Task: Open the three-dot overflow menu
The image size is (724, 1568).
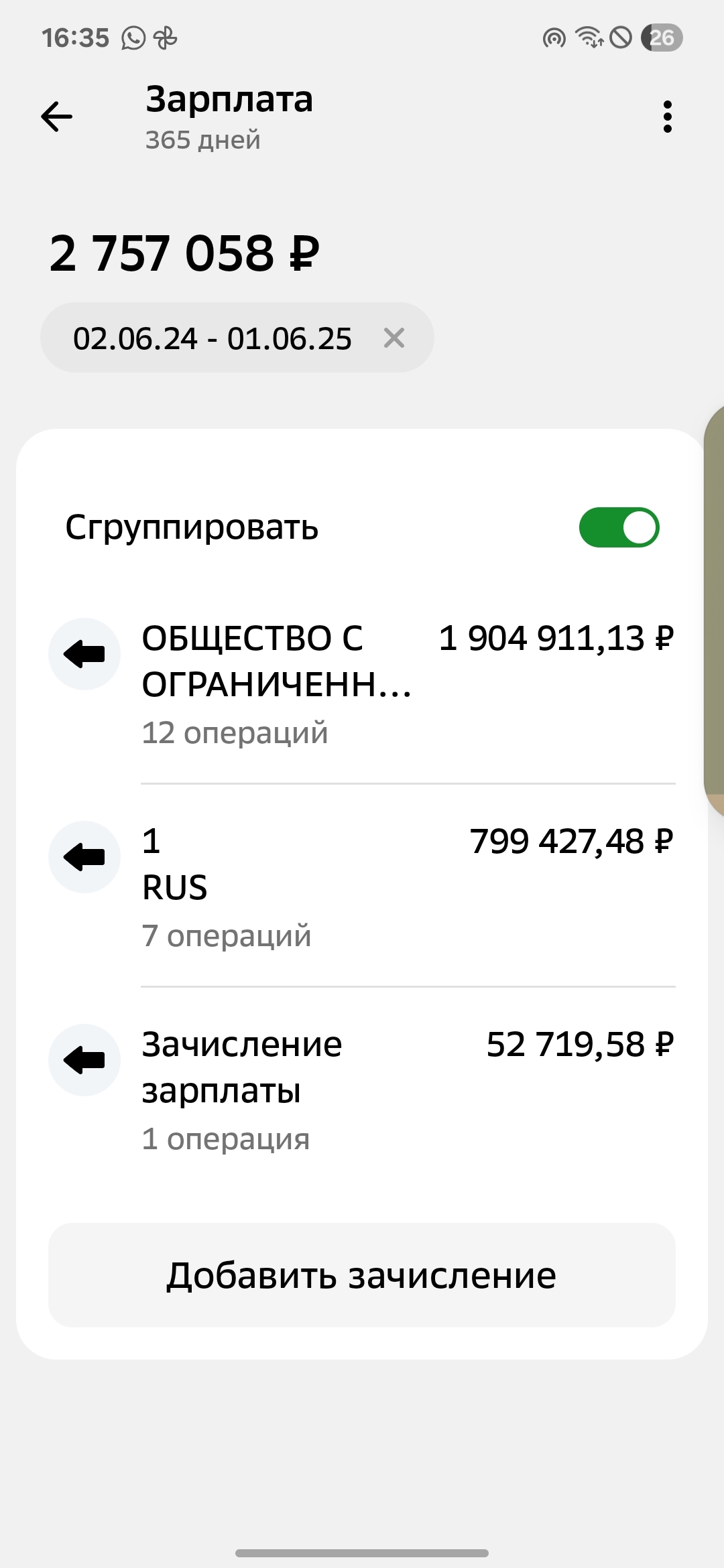Action: 667,117
